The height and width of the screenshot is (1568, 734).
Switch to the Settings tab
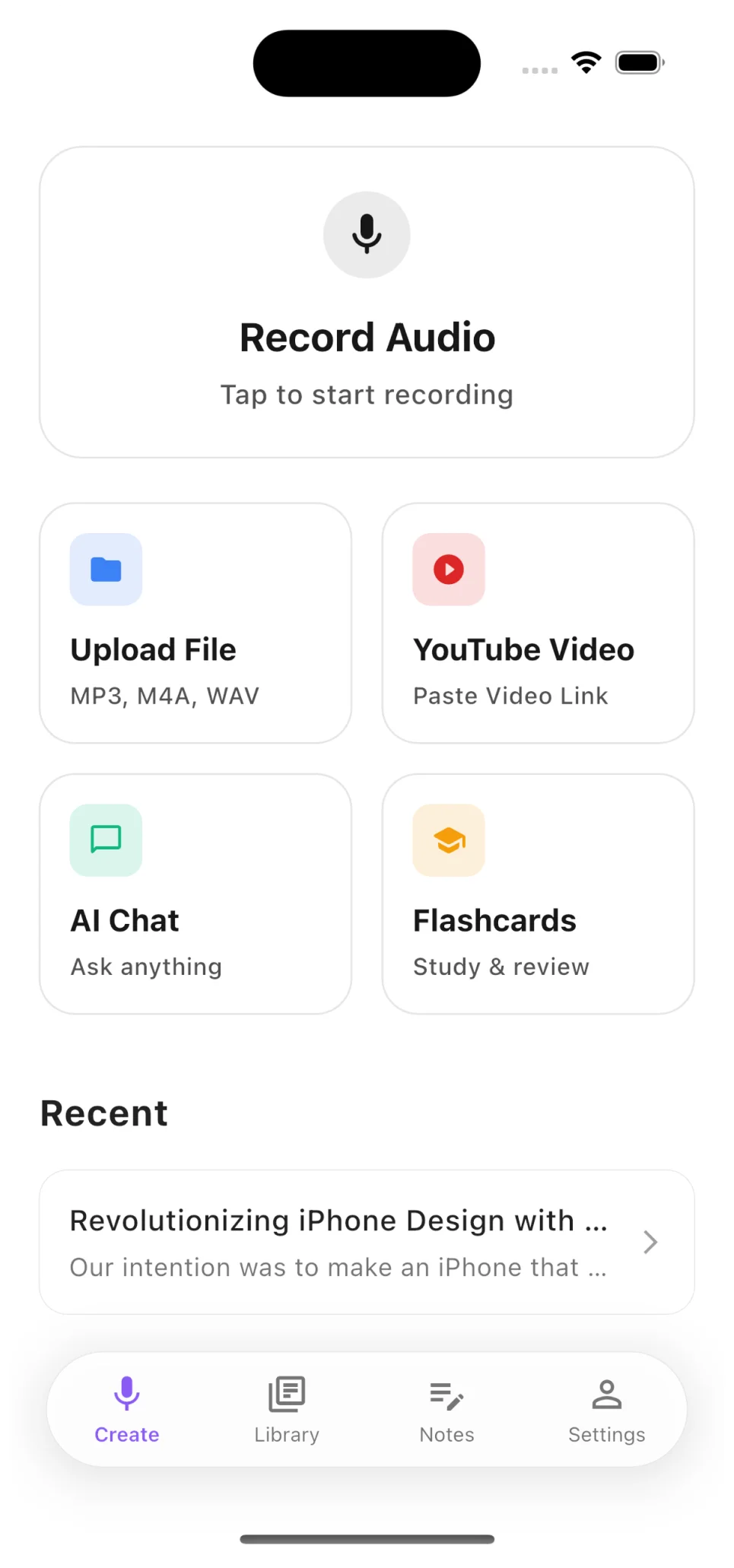click(x=606, y=1409)
